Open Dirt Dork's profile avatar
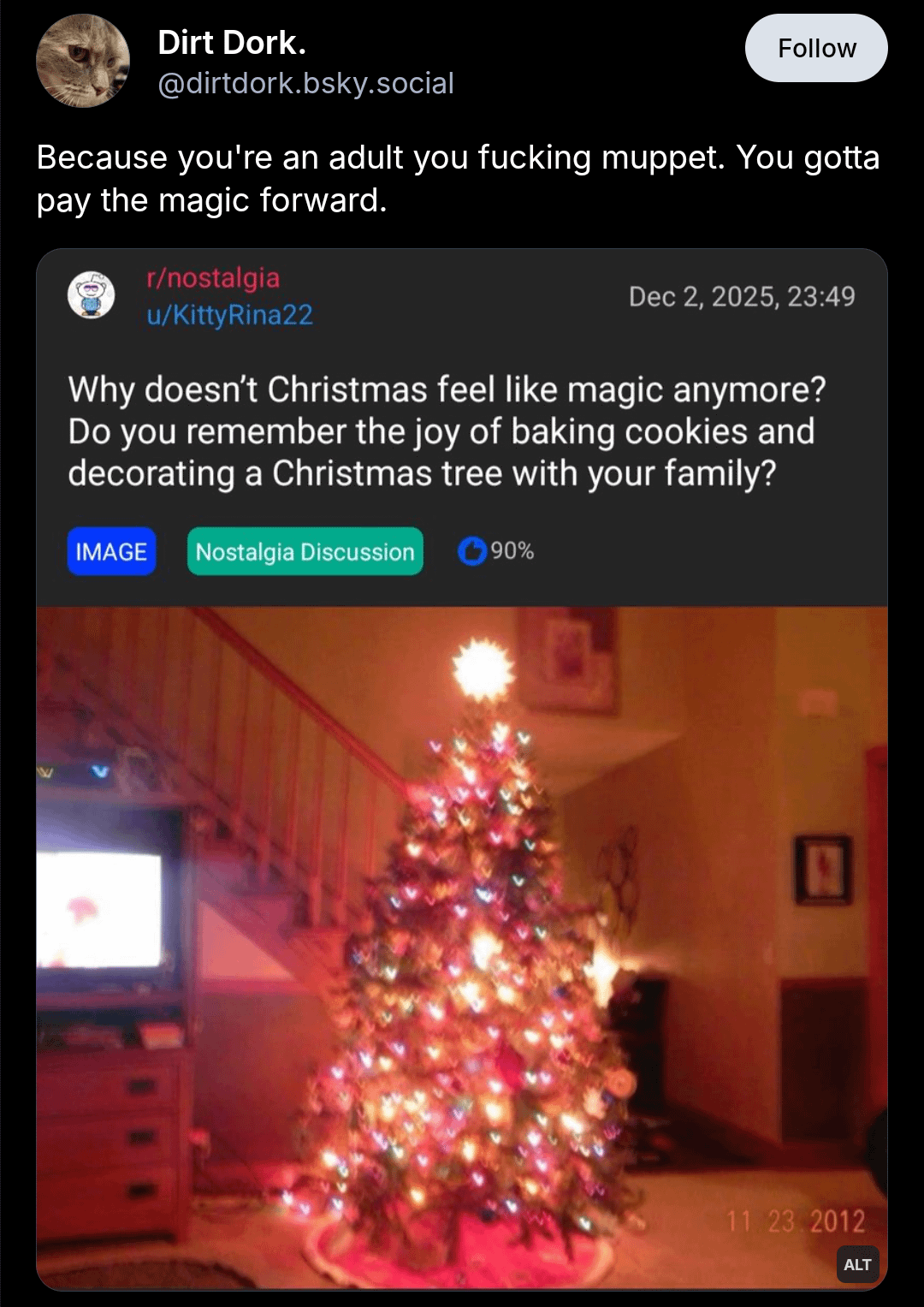Image resolution: width=924 pixels, height=1307 pixels. (82, 61)
